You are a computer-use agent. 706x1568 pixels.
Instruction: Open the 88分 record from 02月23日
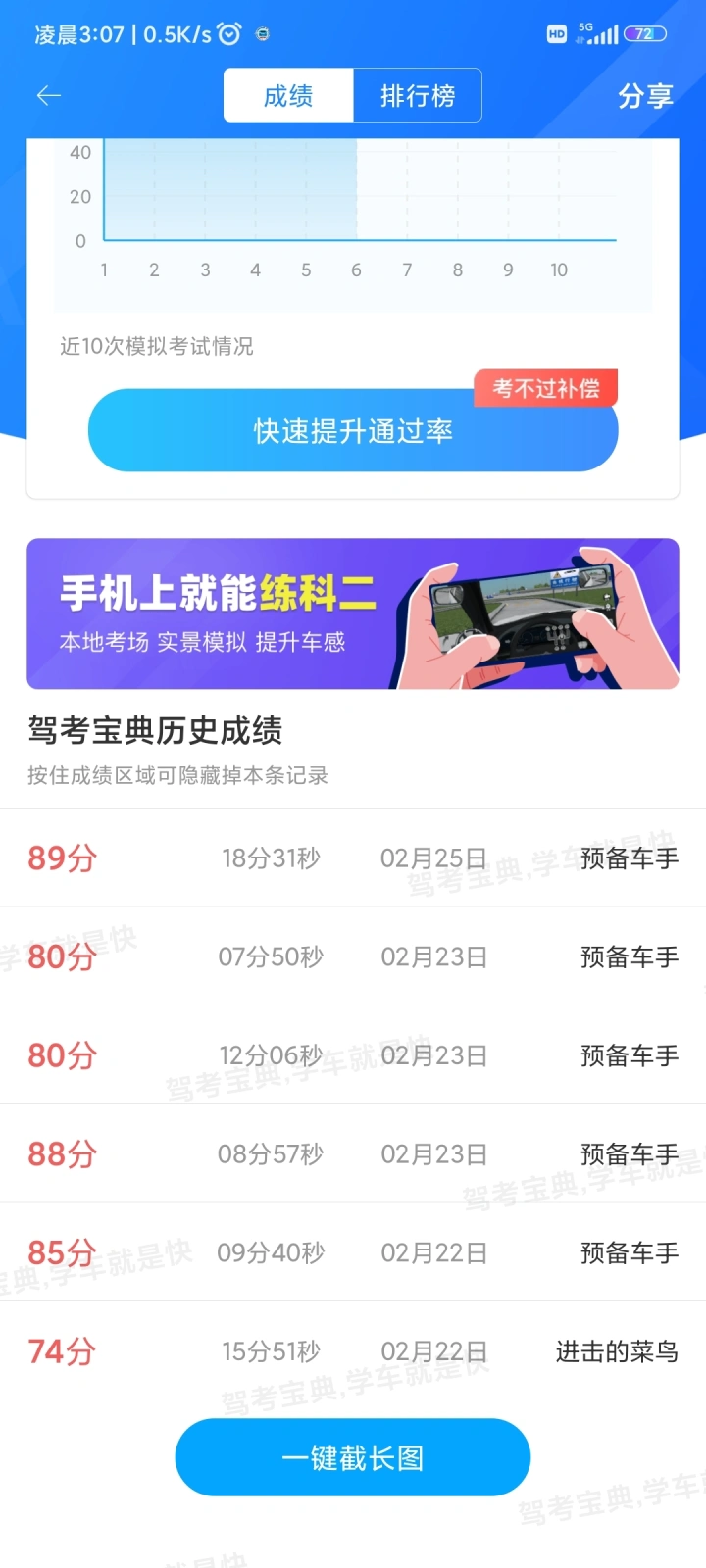[353, 1153]
